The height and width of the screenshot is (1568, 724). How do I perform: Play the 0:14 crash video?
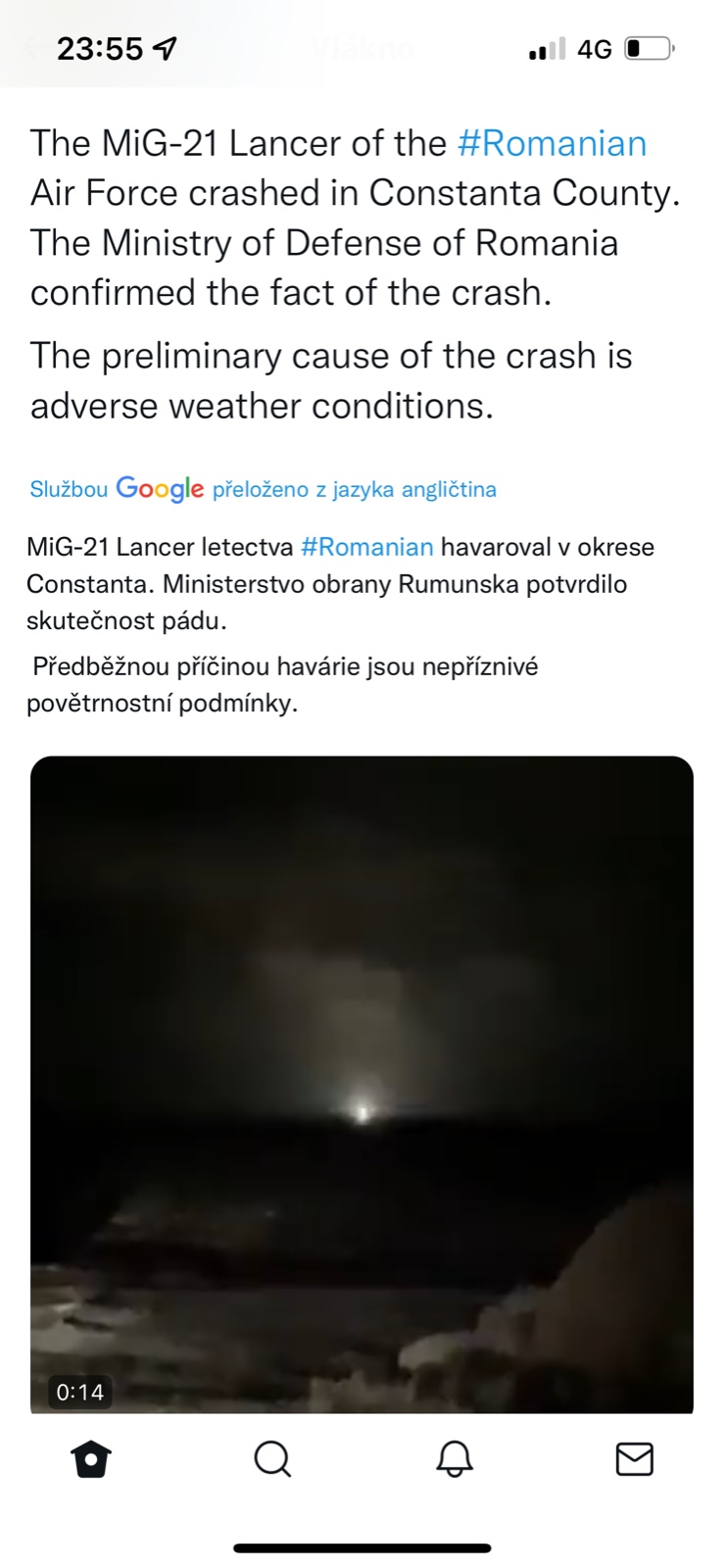pos(362,1084)
